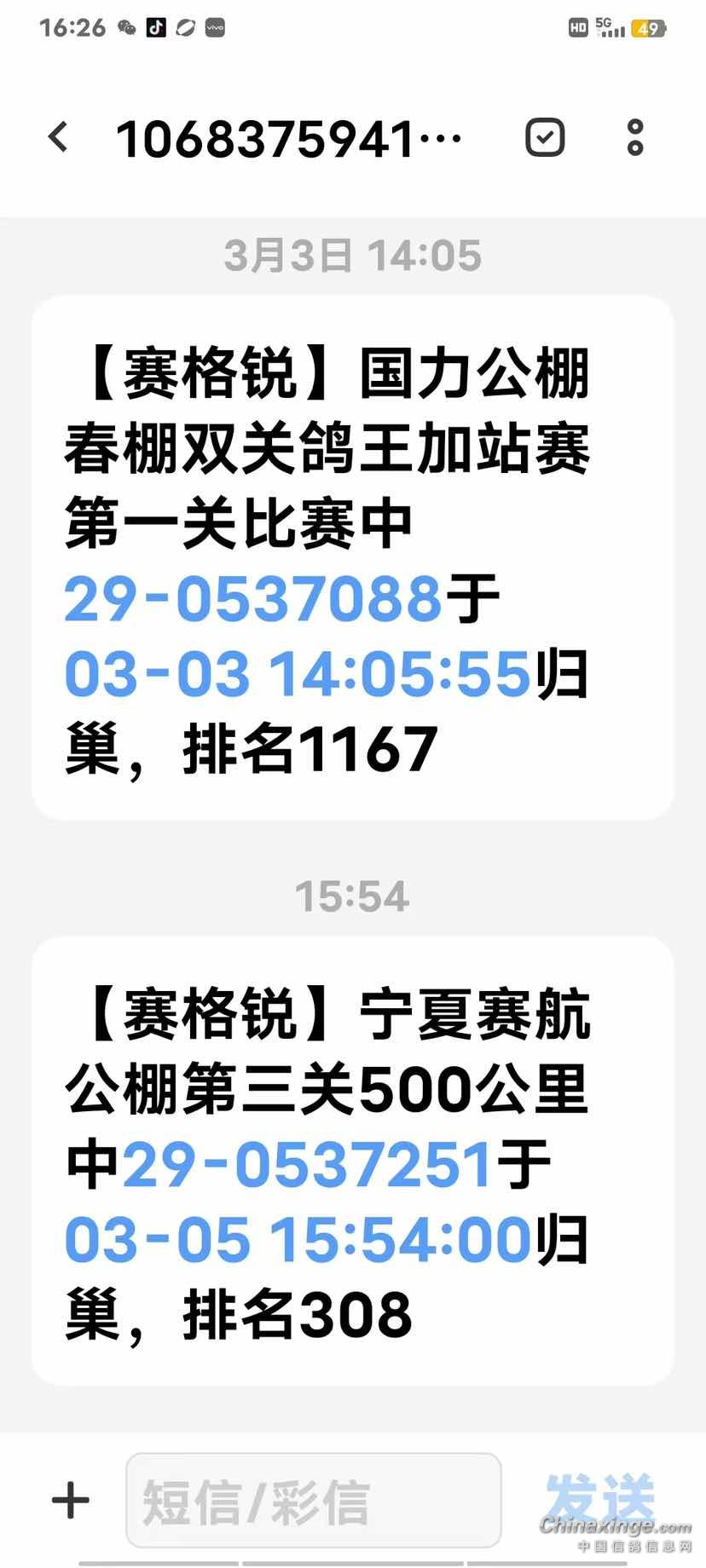Tap the multi-select checkbox icon
The width and height of the screenshot is (706, 1568).
(545, 137)
